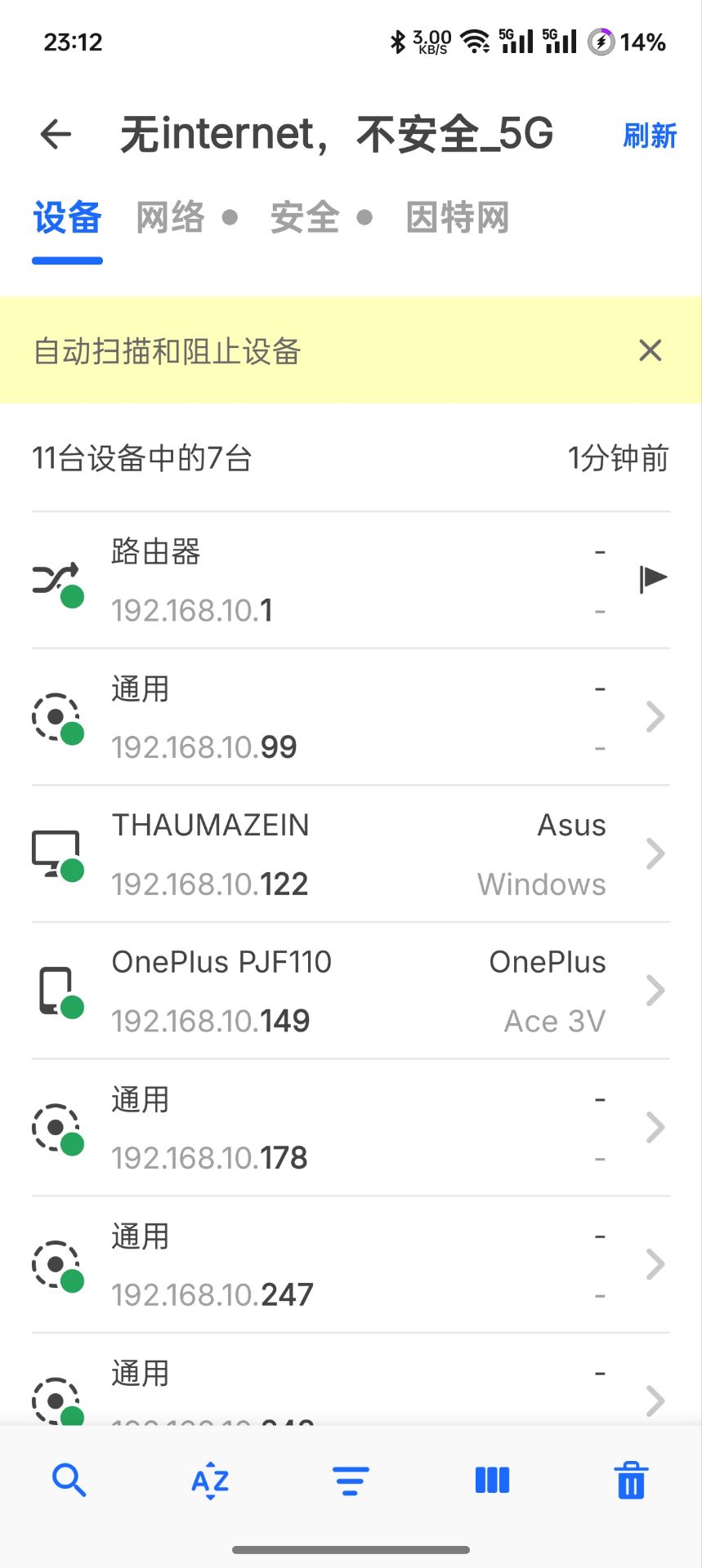Screen dimensions: 702x1568
Task: Open the device at 192.168.10.178
Action: pos(327,1129)
